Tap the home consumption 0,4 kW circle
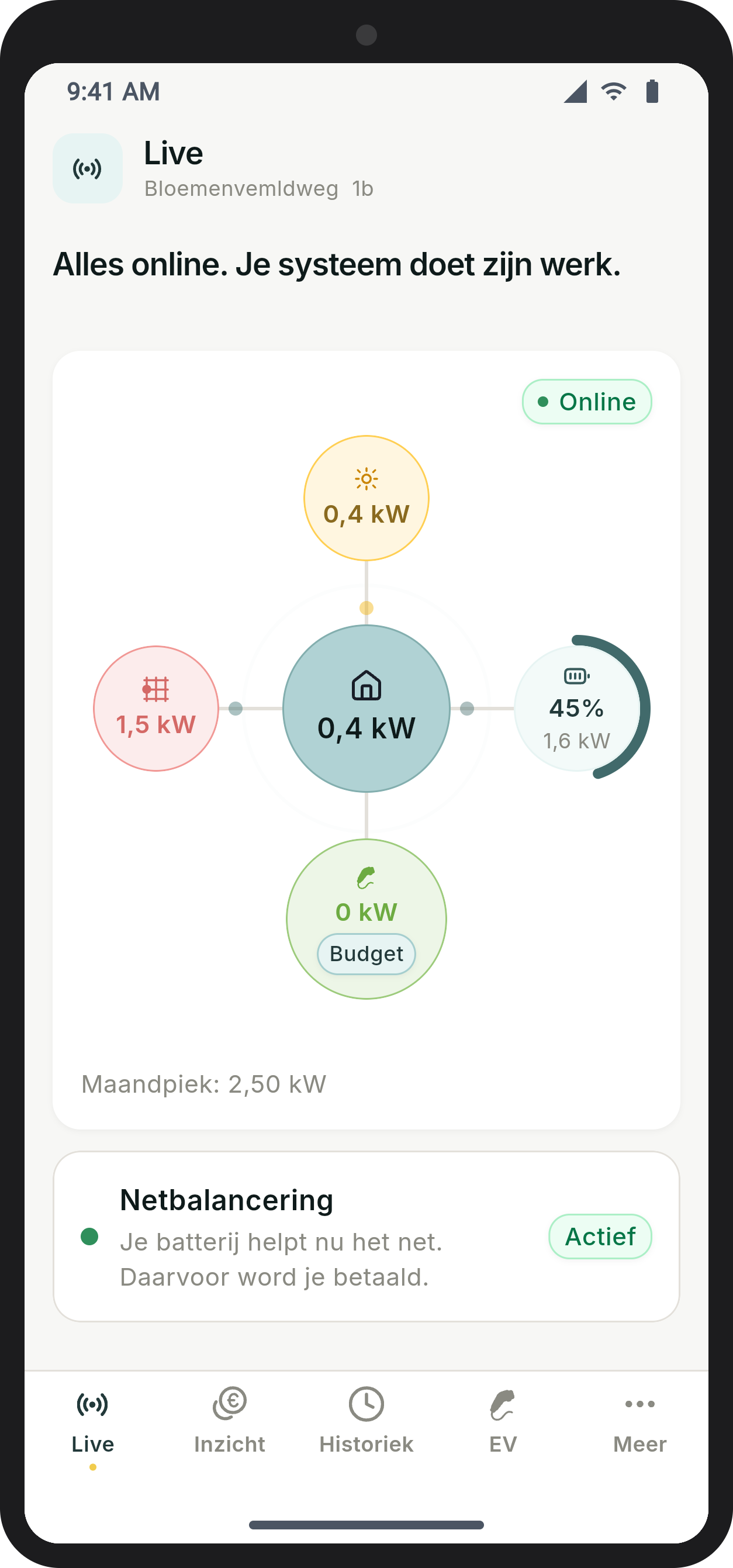 coord(366,709)
